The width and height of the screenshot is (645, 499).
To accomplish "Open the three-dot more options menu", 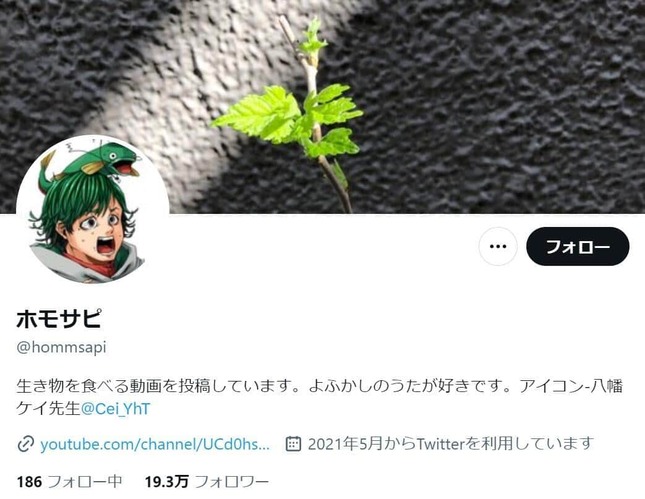I will tap(498, 246).
